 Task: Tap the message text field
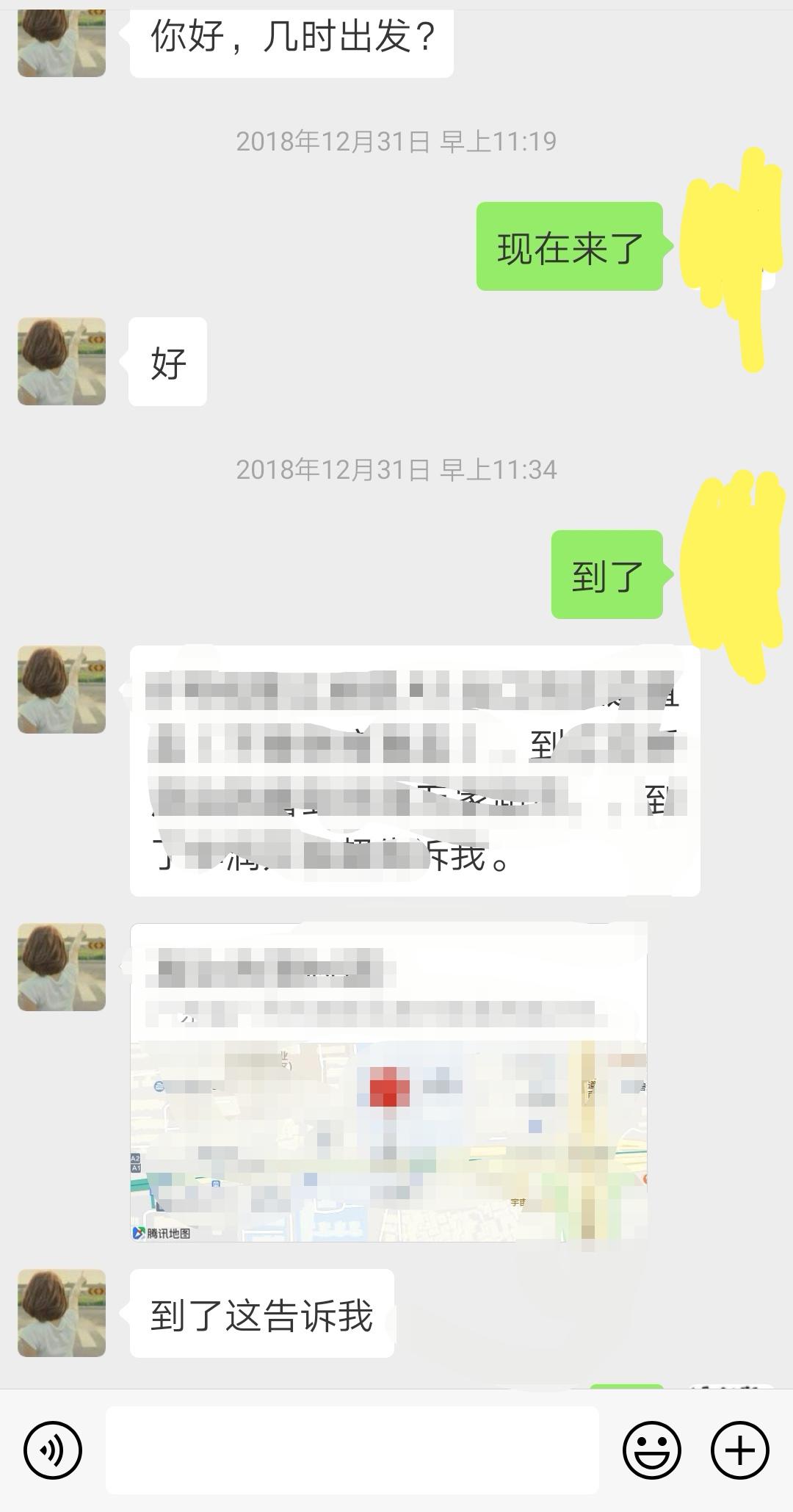pyautogui.click(x=352, y=1450)
